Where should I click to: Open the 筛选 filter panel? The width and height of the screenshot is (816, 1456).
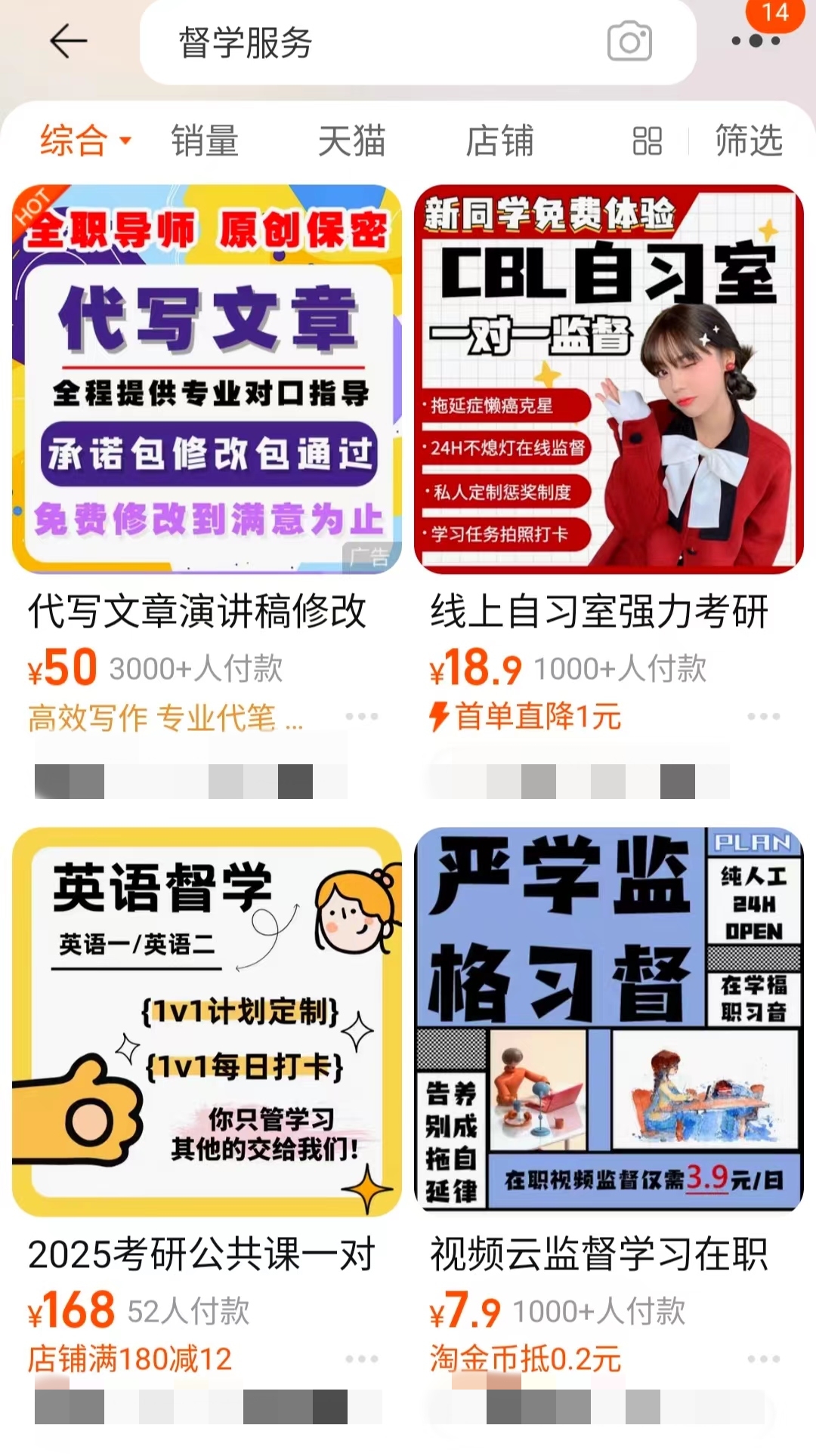[748, 140]
